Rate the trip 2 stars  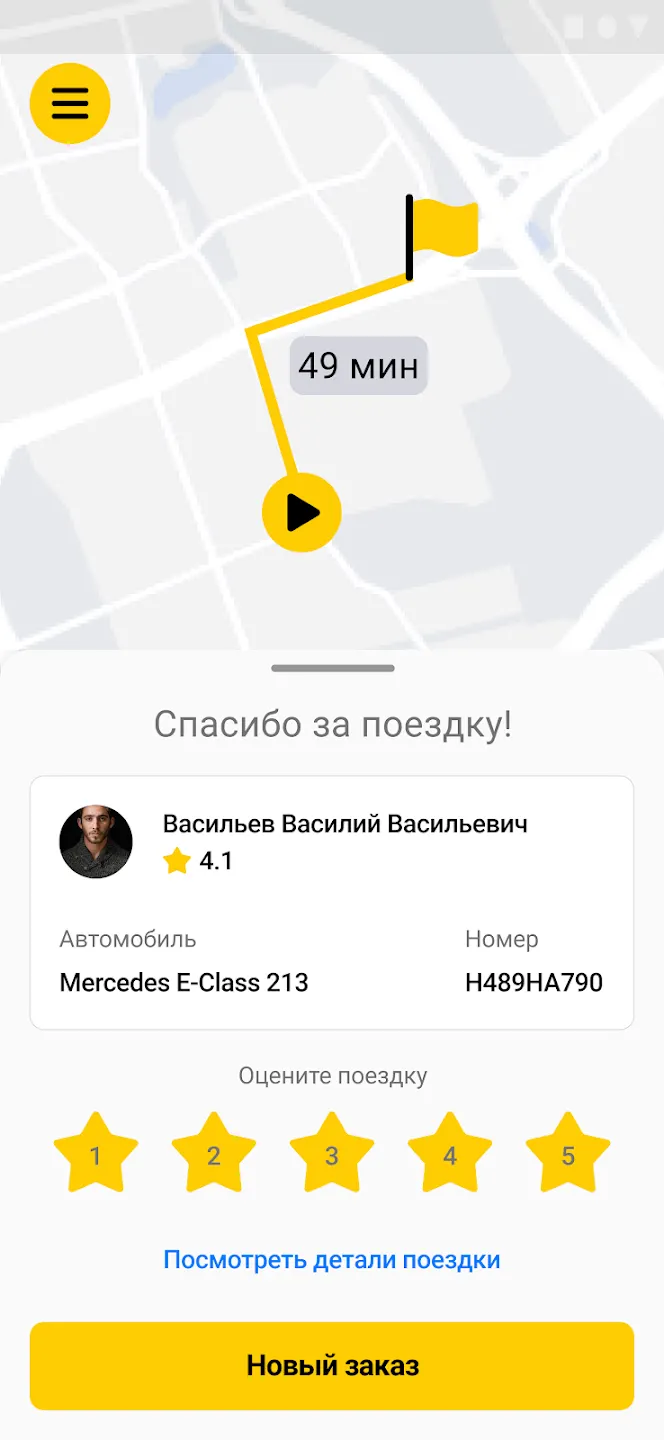[214, 1154]
